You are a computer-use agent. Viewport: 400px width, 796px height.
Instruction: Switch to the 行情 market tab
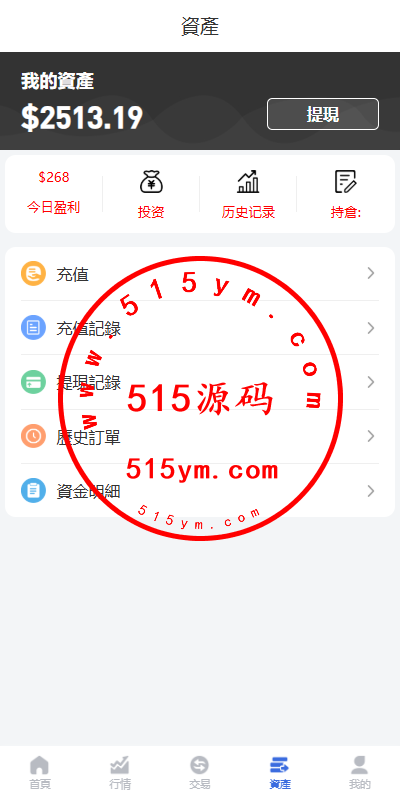(120, 772)
